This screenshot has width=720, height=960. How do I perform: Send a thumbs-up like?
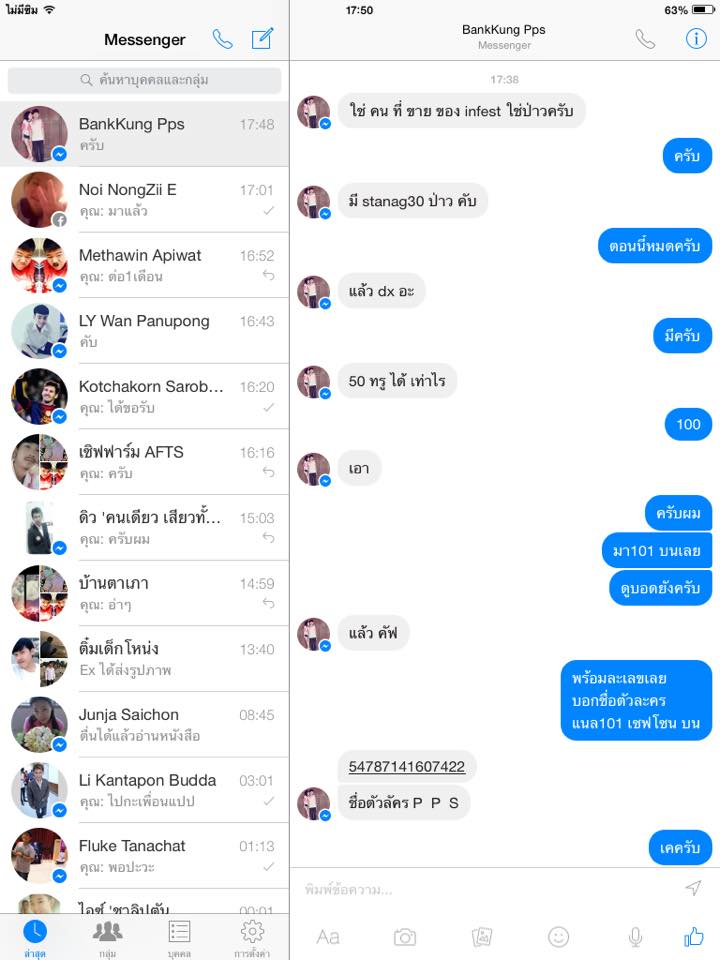(694, 937)
